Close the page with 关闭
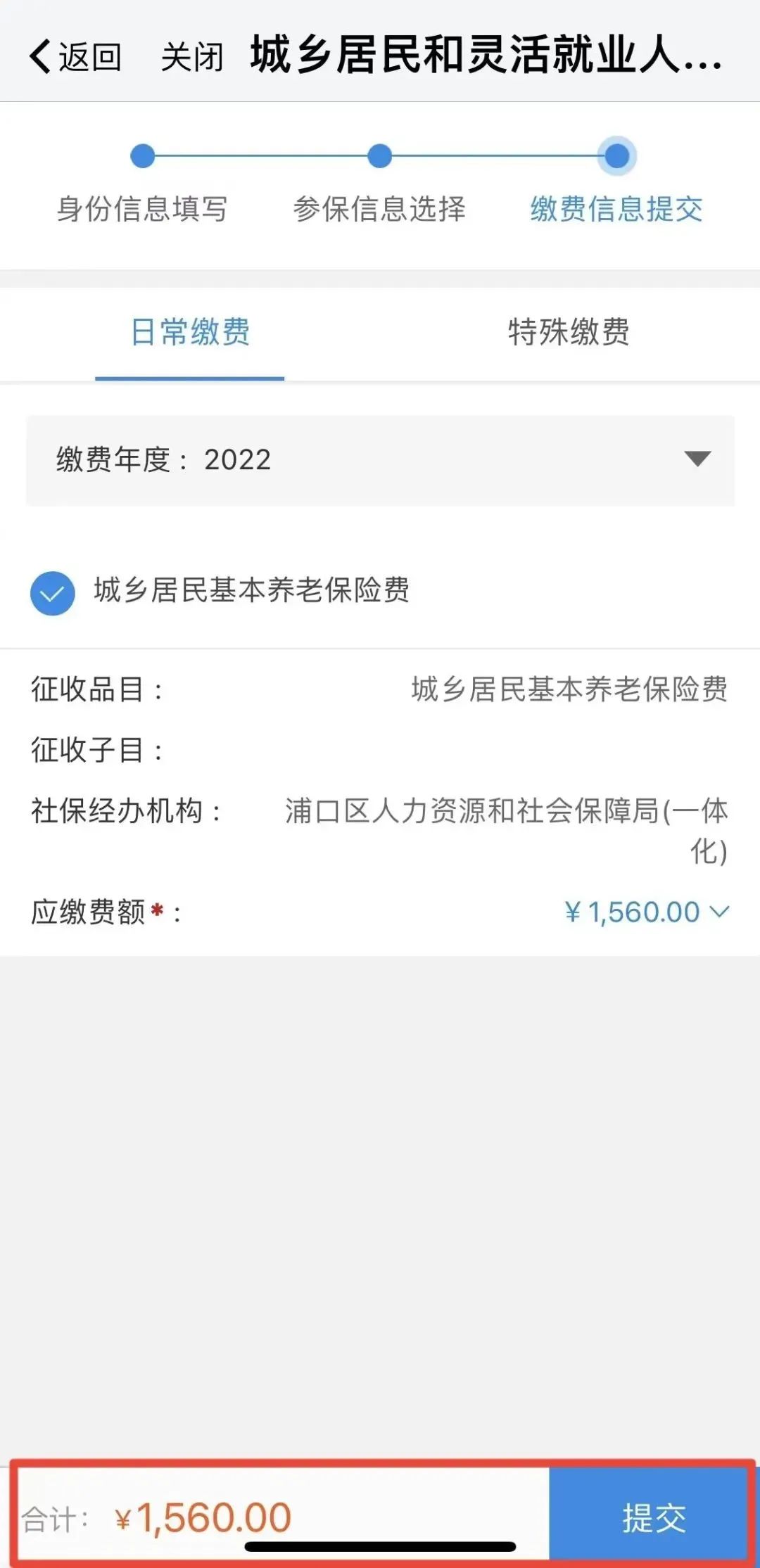 coord(192,56)
